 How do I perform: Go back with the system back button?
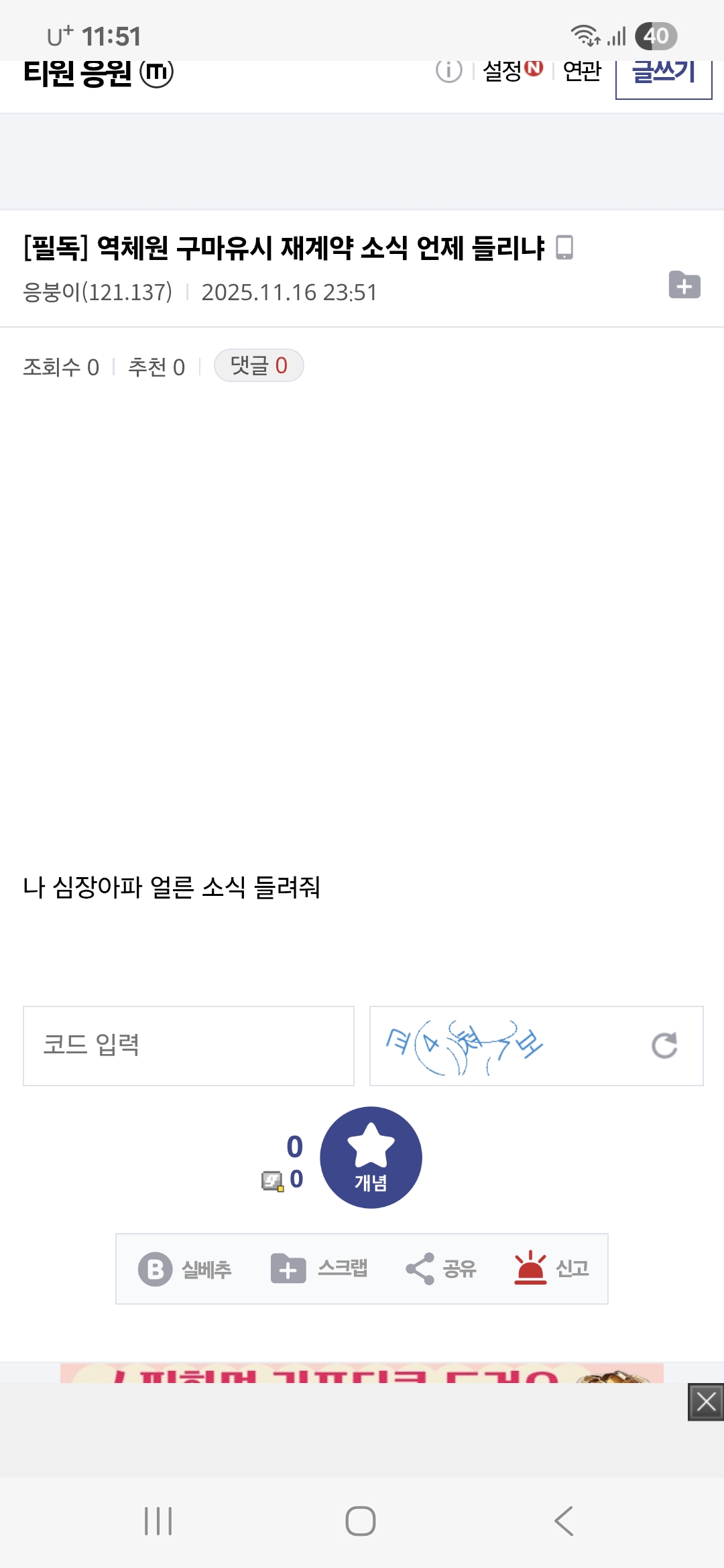pos(564,1521)
